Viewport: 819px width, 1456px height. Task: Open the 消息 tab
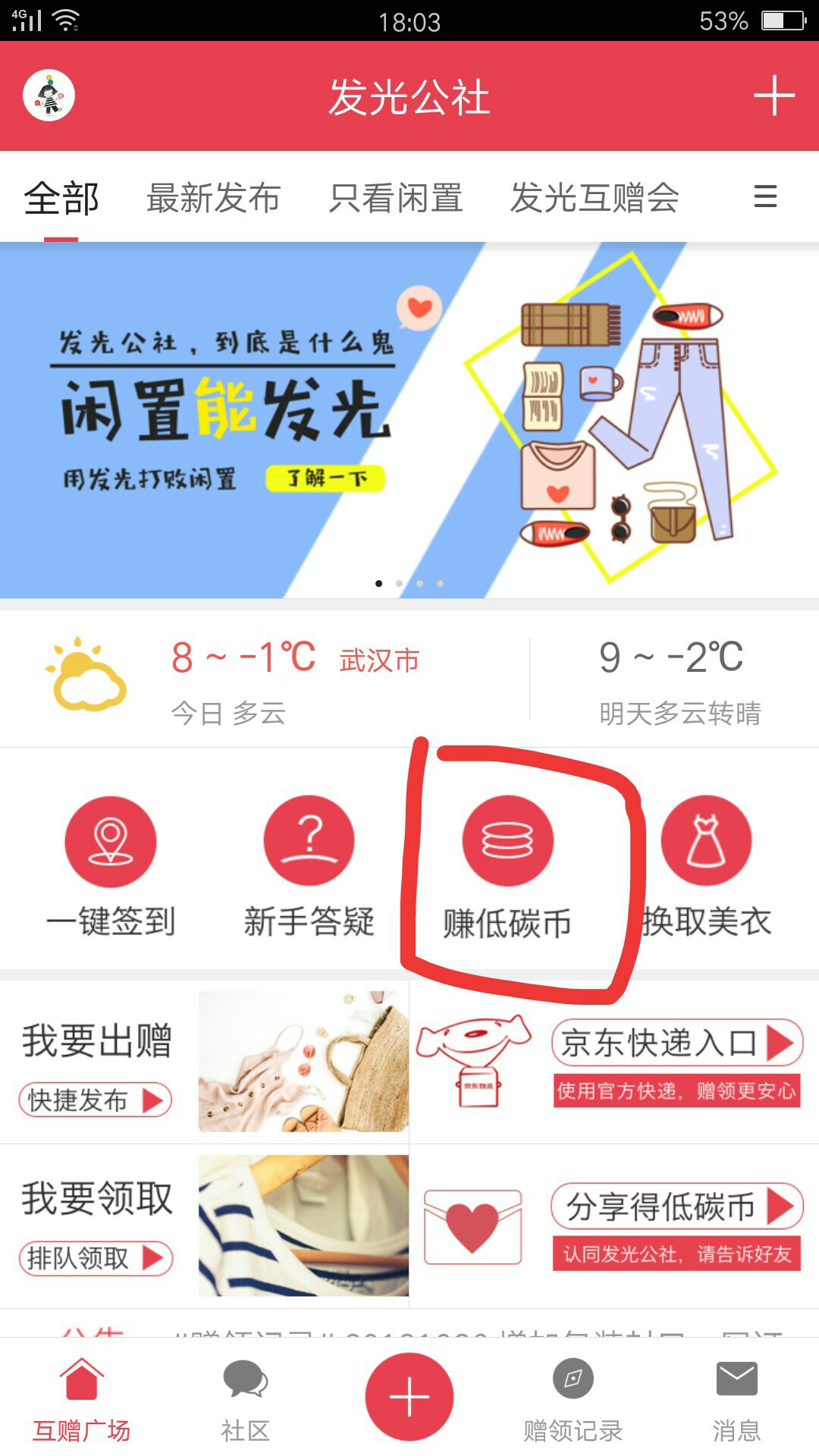[x=736, y=1400]
